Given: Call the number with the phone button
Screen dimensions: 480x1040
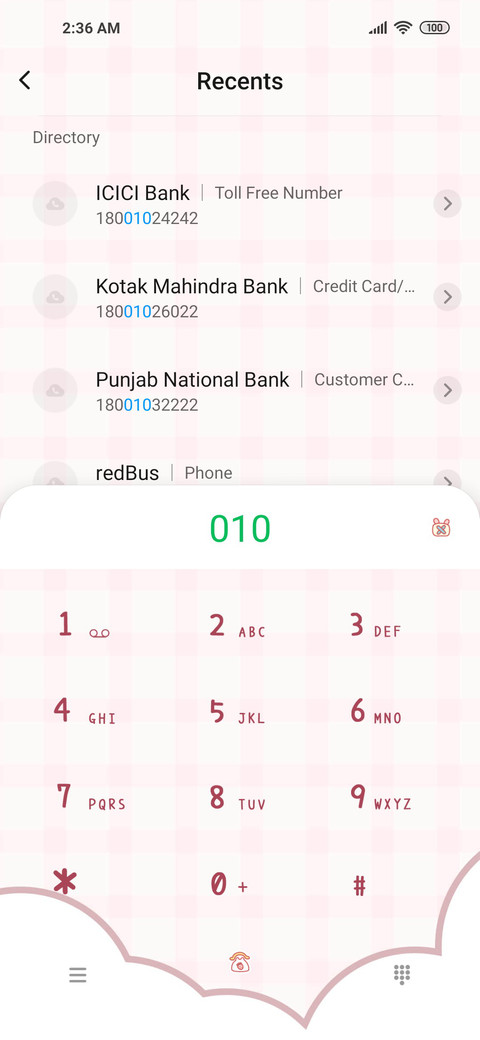Looking at the screenshot, I should tap(239, 962).
